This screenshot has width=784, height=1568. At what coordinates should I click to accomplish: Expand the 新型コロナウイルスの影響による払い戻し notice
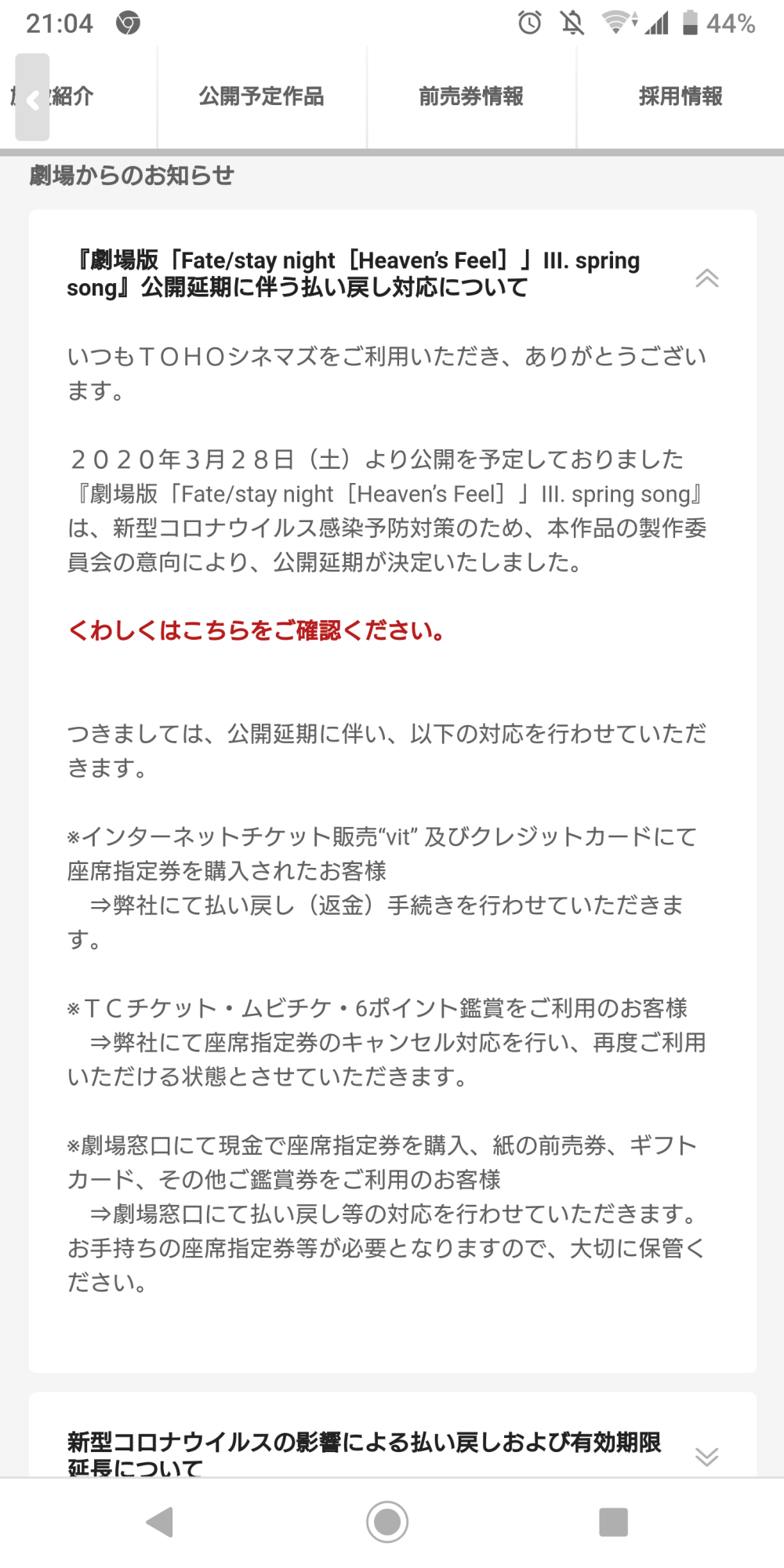tap(706, 1456)
